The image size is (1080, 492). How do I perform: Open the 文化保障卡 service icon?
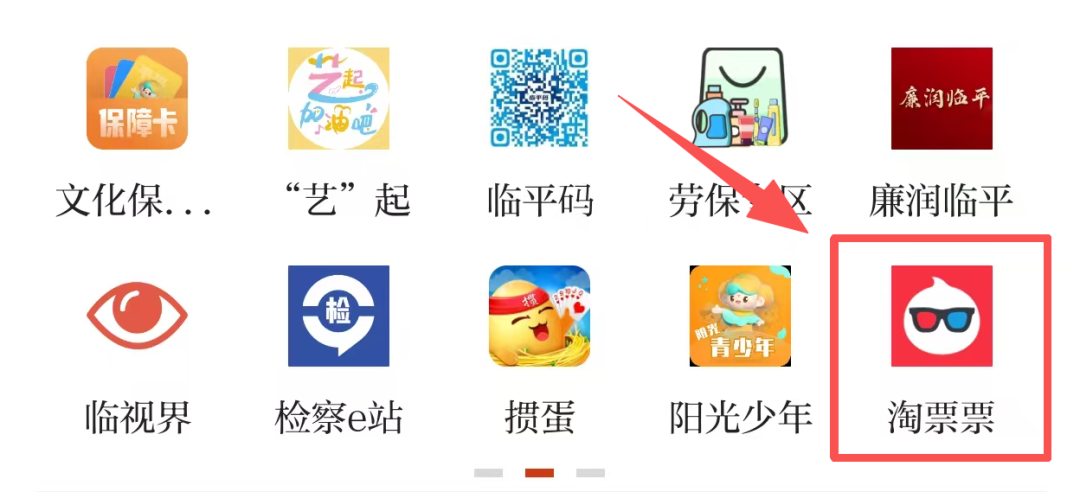point(137,99)
